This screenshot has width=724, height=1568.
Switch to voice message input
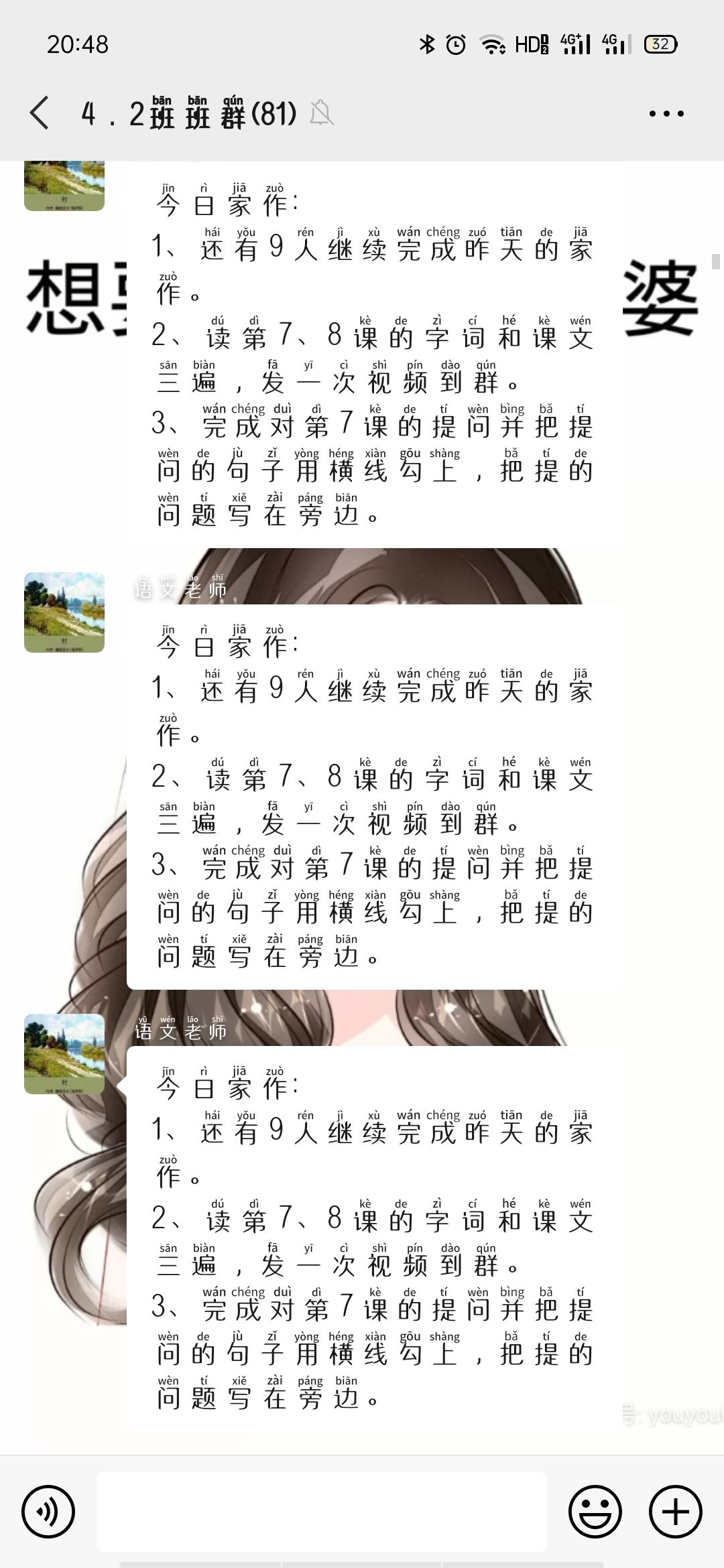coord(48,1512)
